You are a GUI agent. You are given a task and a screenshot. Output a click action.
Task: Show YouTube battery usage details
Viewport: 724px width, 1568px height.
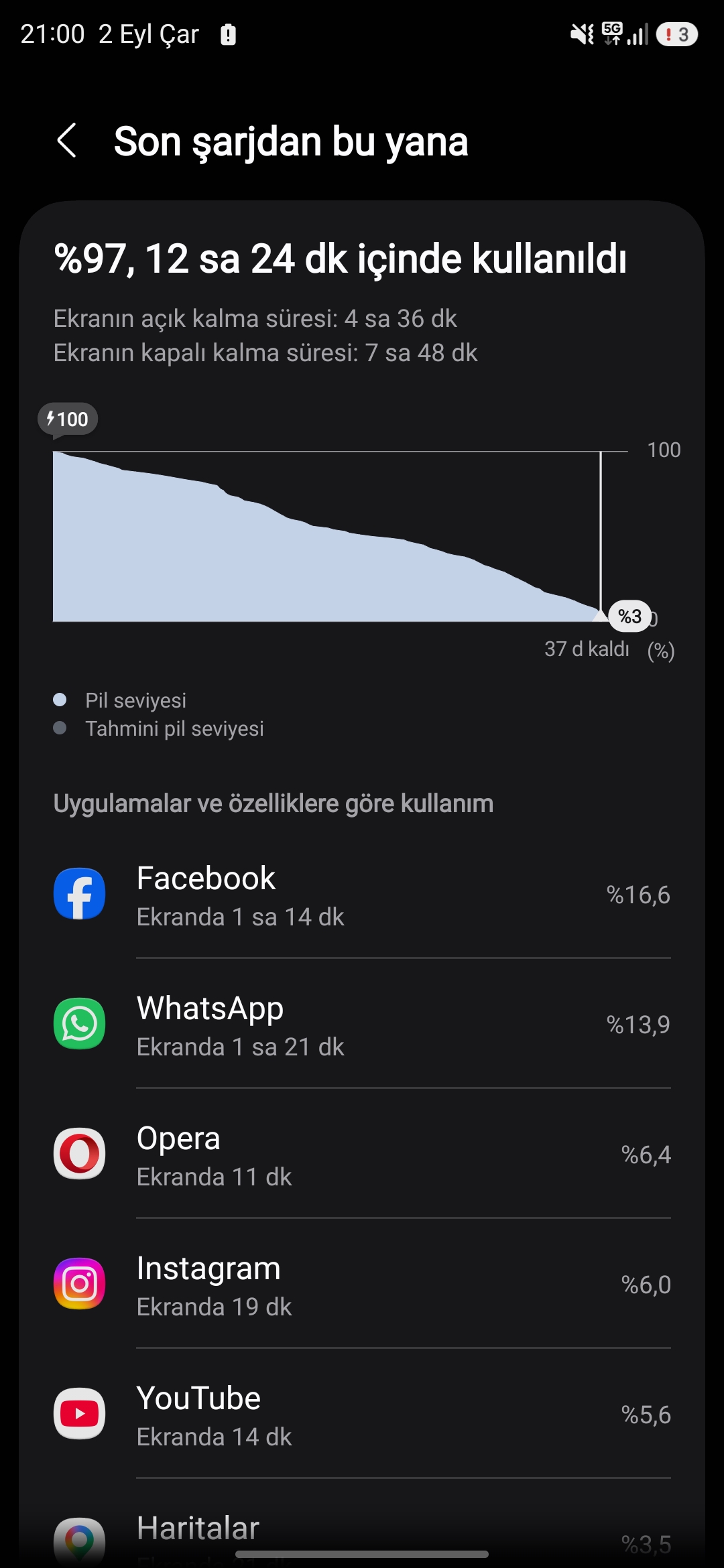pyautogui.click(x=362, y=1414)
